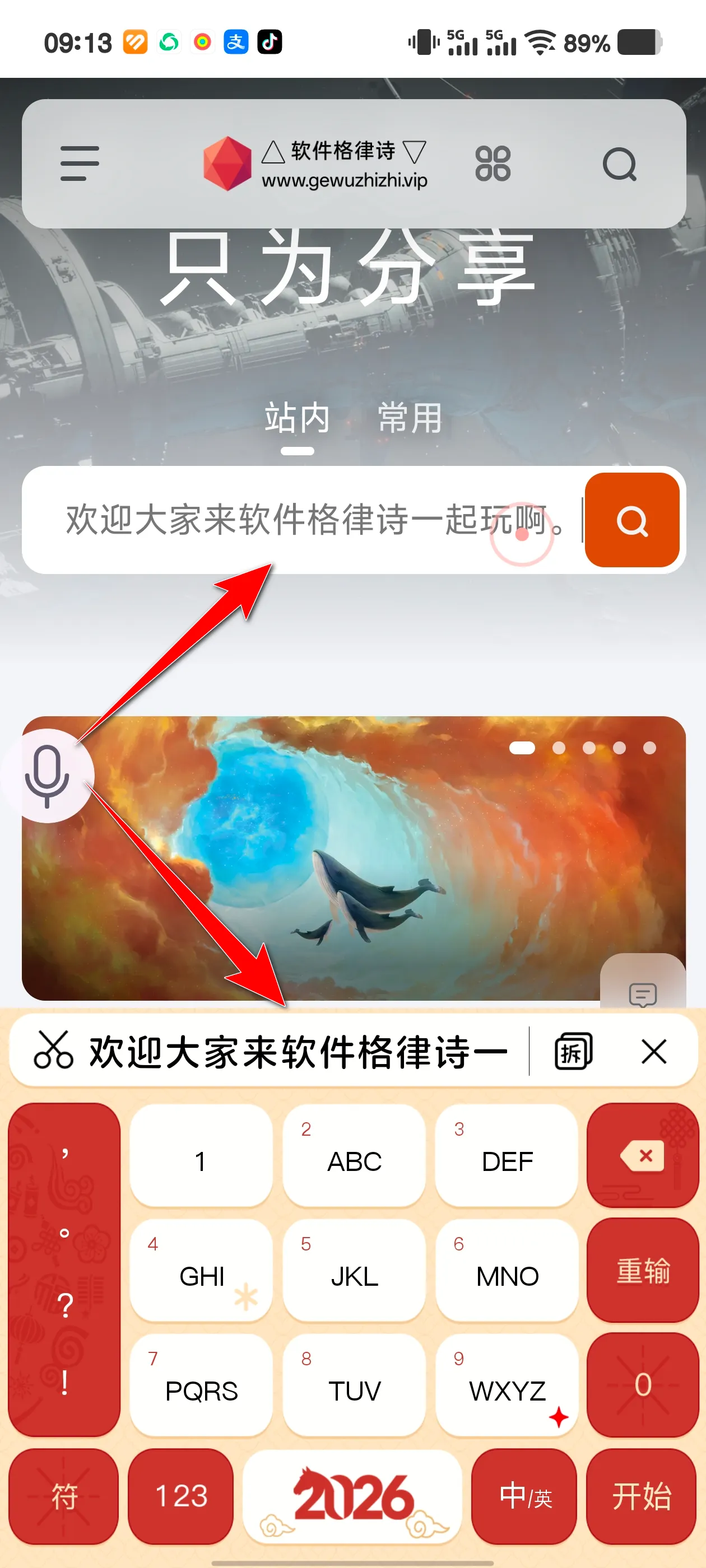Tap the 开始 key on keyboard
This screenshot has width=706, height=1568.
pyautogui.click(x=642, y=1496)
